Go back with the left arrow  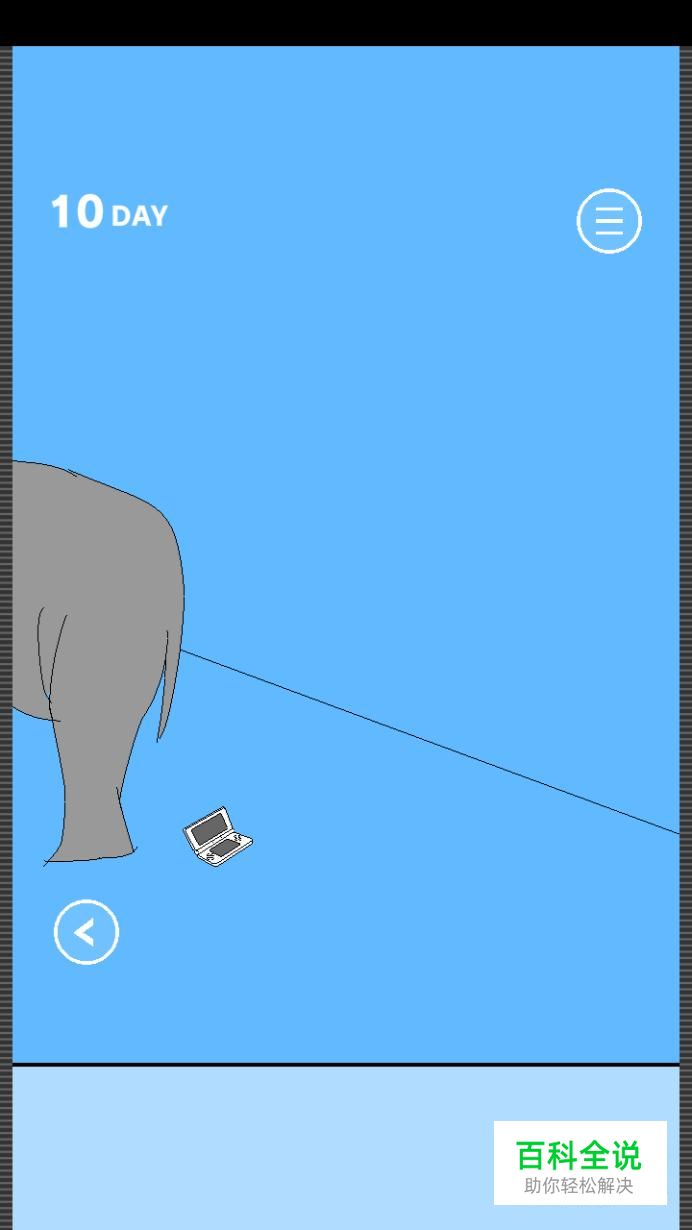[86, 932]
